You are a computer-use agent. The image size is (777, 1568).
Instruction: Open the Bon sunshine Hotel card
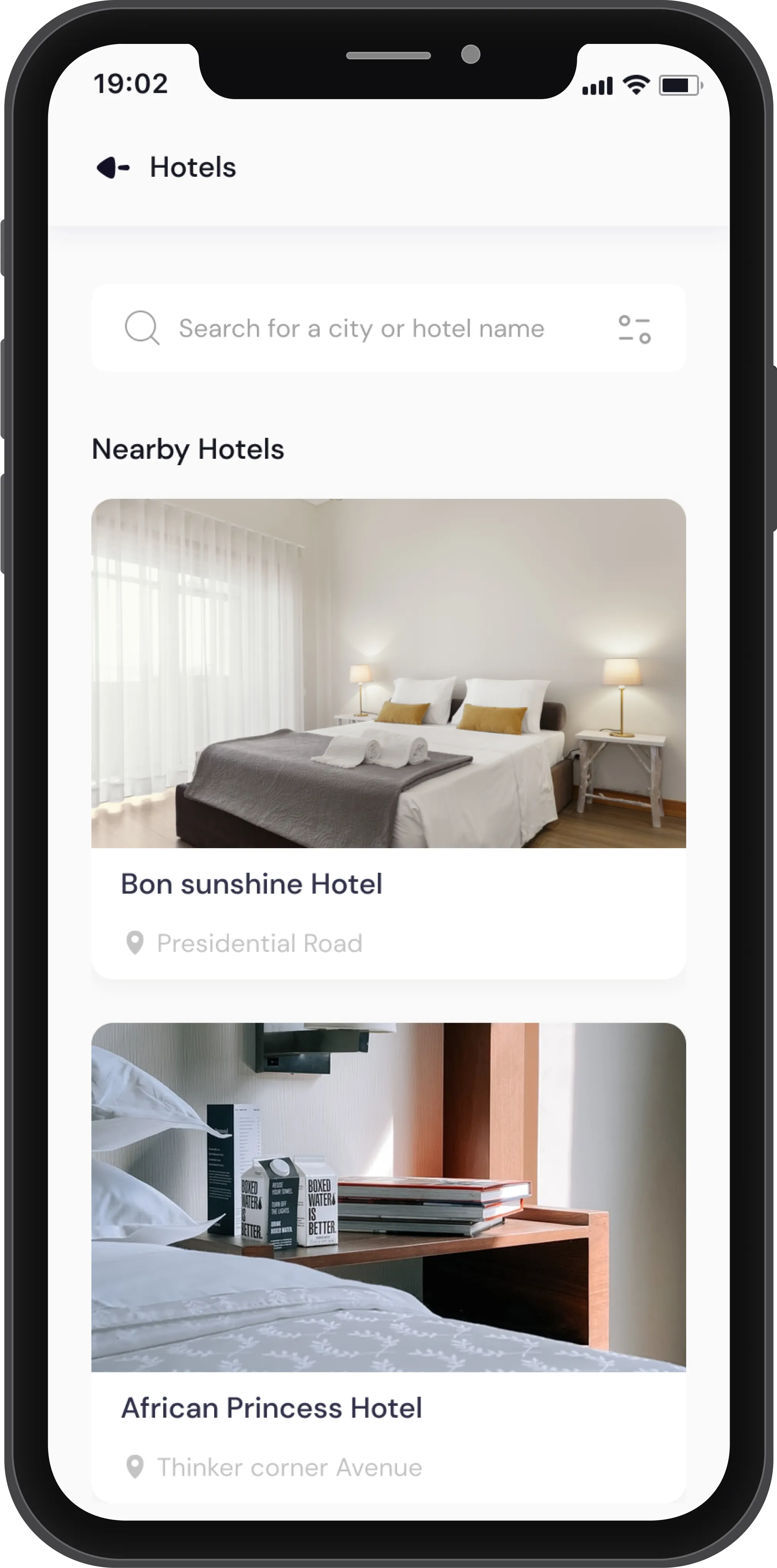pos(388,738)
